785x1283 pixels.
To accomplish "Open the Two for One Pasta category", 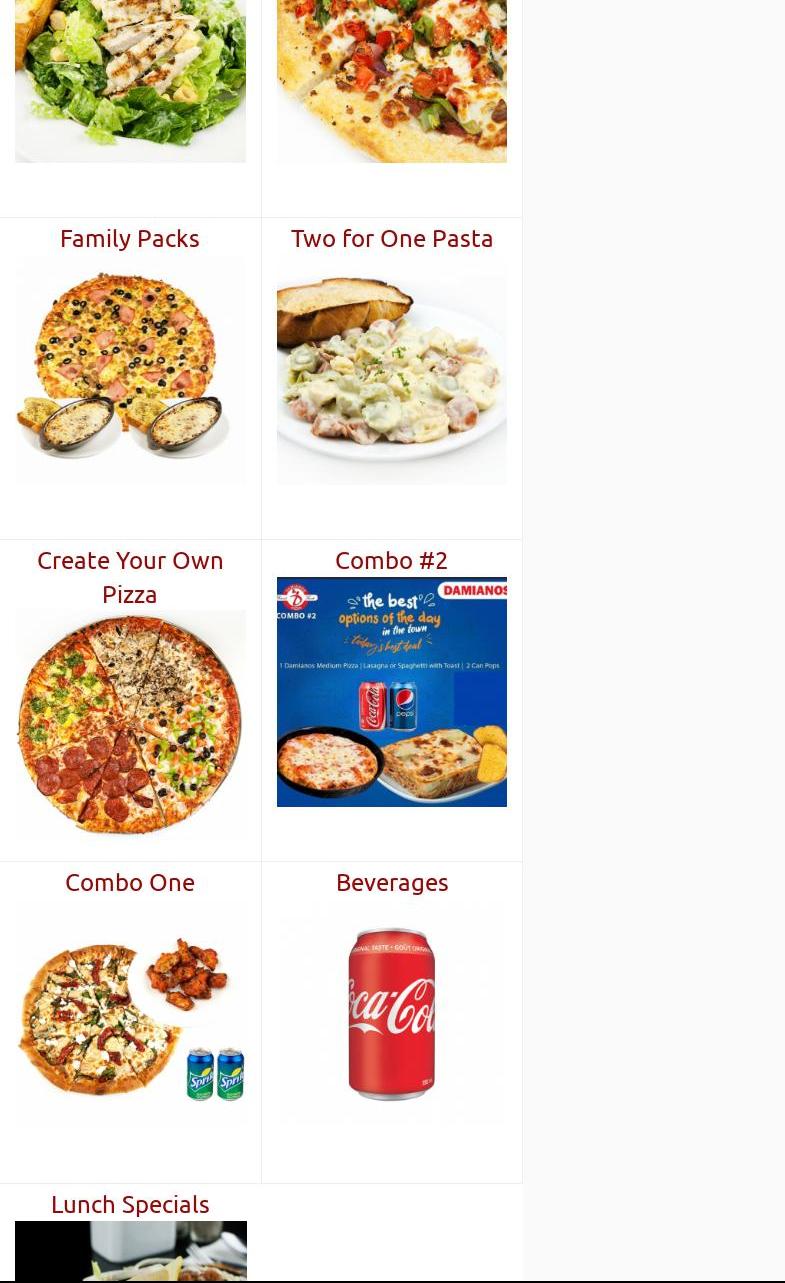I will (392, 238).
